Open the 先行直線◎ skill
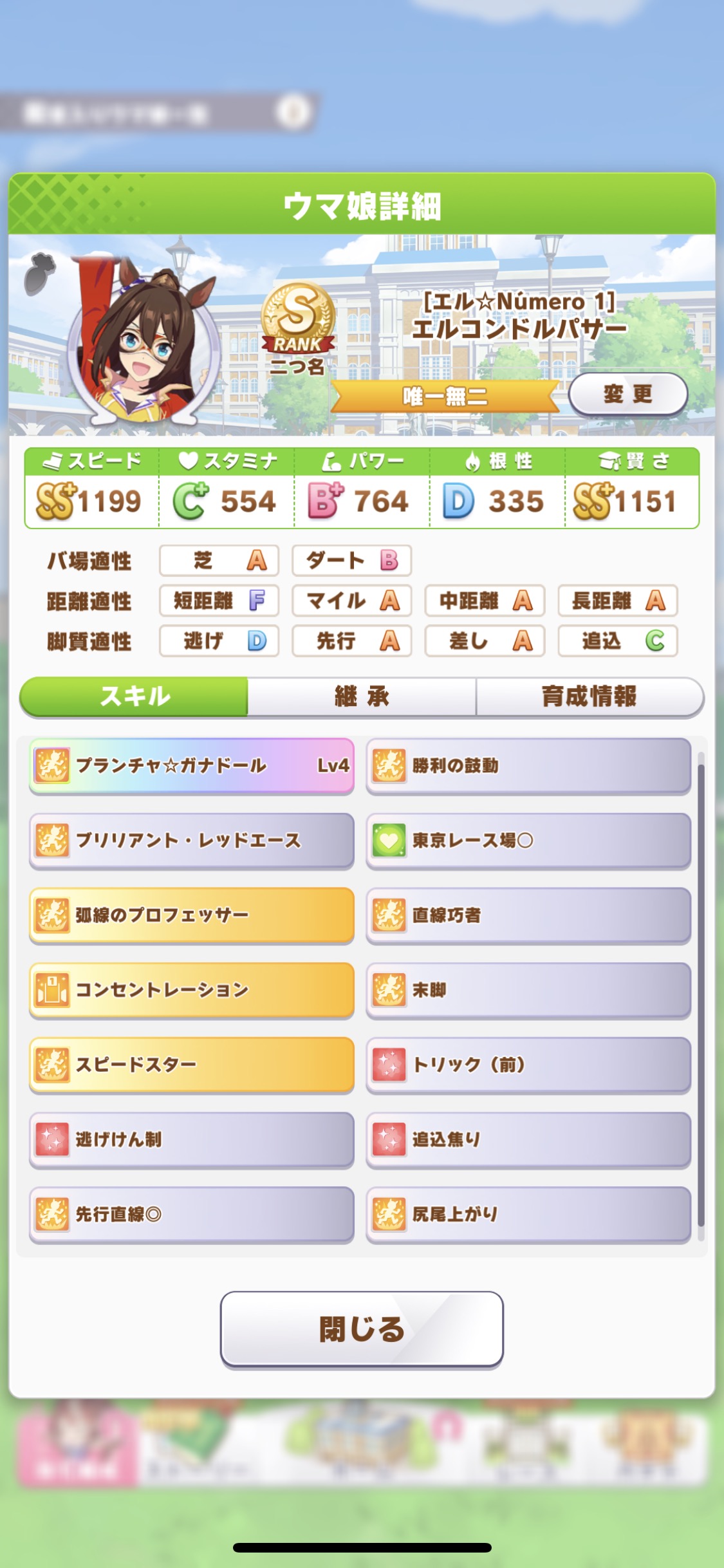Viewport: 724px width, 1568px height. (192, 1213)
